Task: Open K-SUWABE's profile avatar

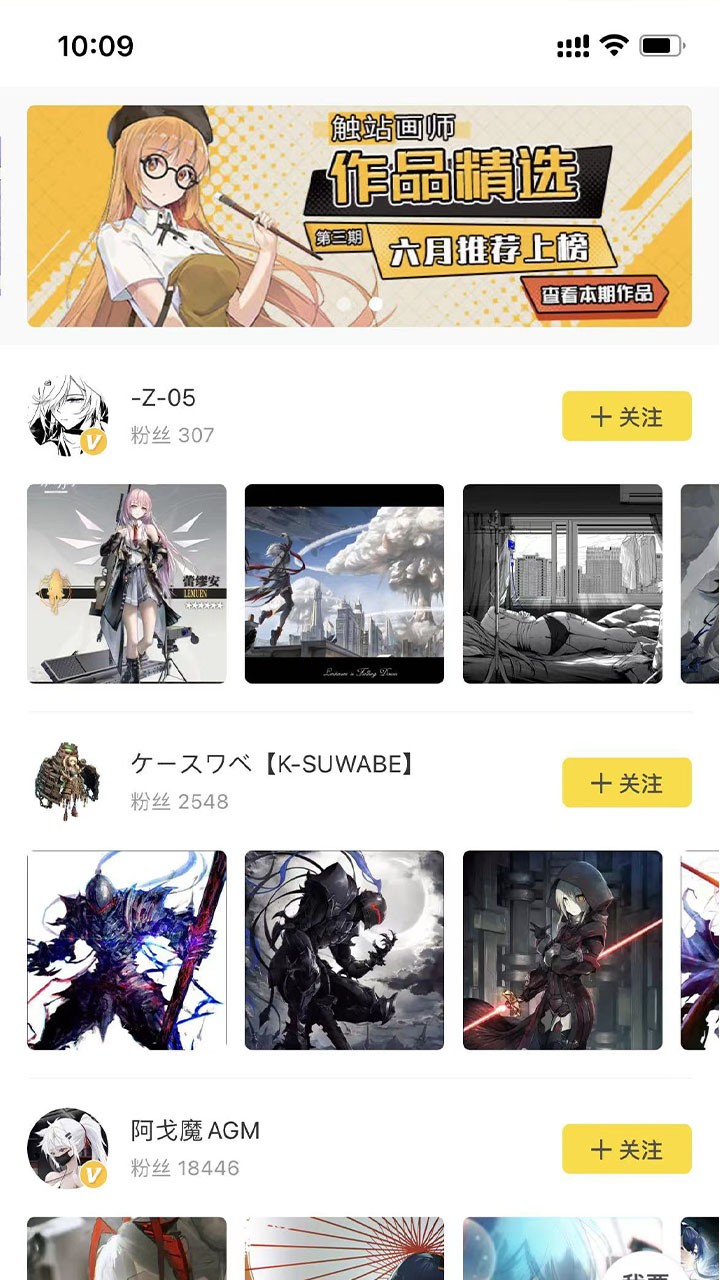Action: coord(68,782)
